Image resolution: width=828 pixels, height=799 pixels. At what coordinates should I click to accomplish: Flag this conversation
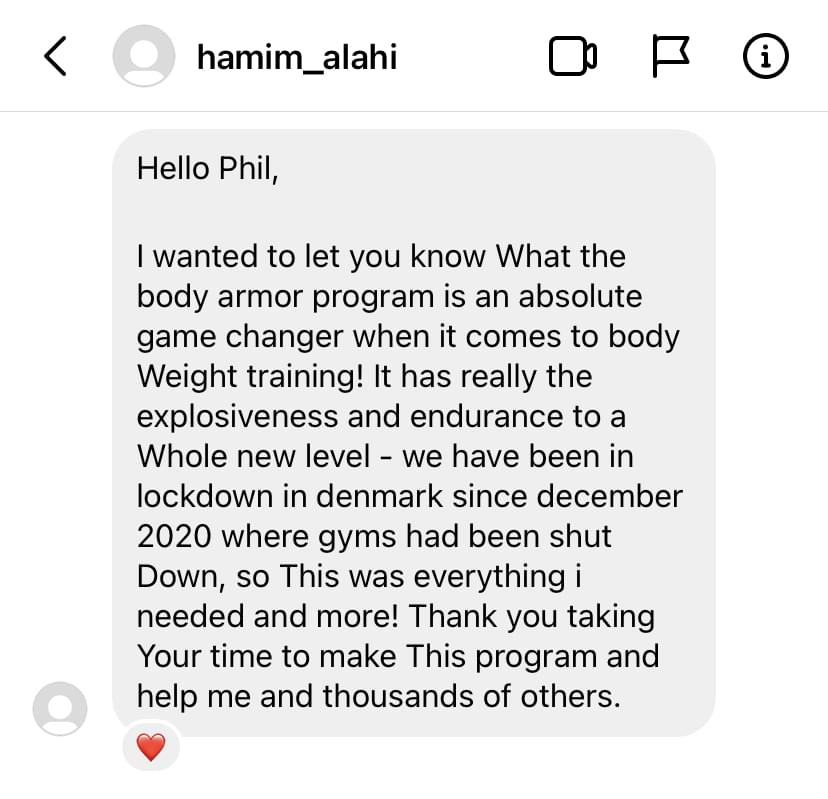(x=671, y=57)
